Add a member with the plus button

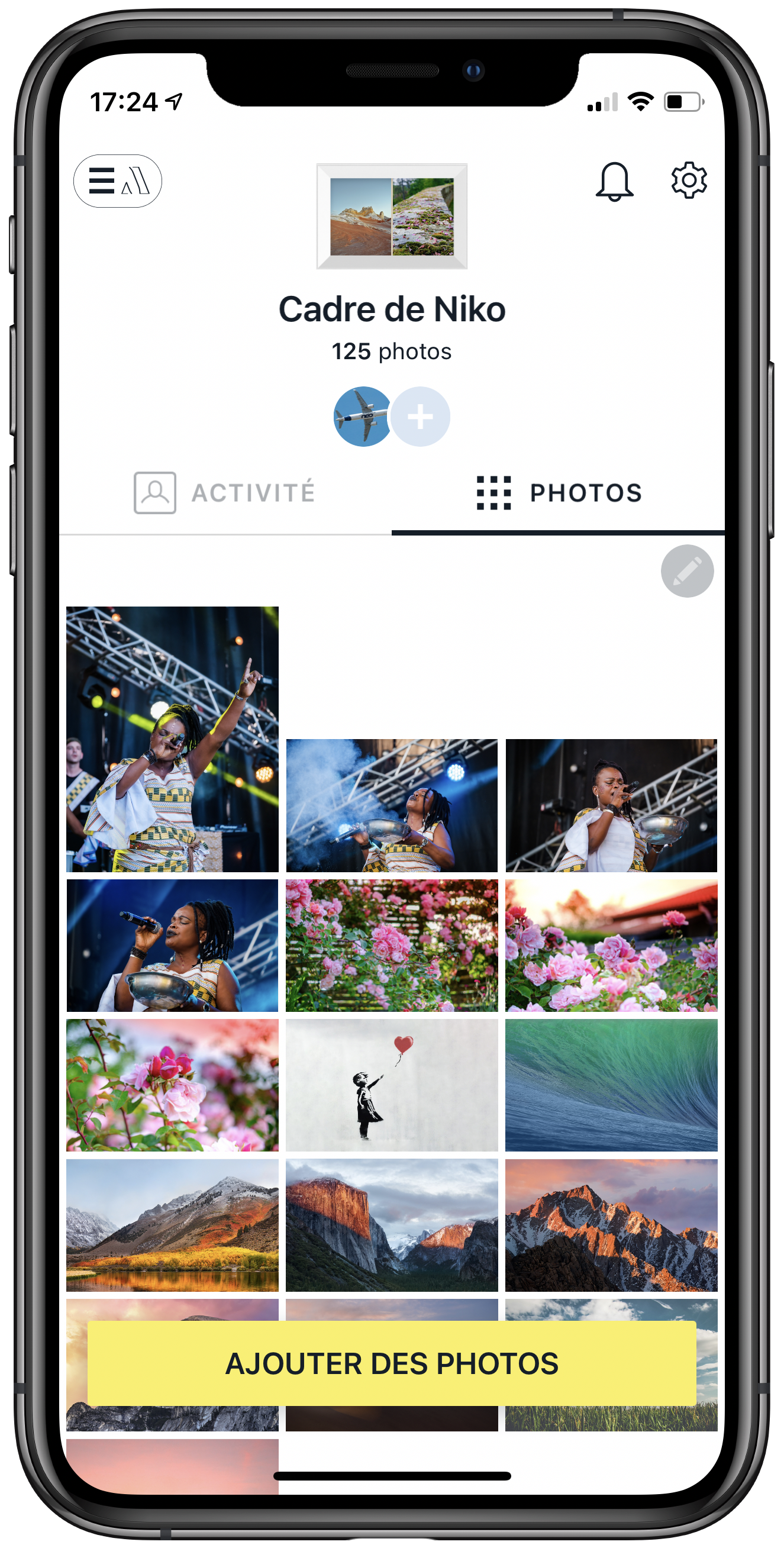[420, 416]
